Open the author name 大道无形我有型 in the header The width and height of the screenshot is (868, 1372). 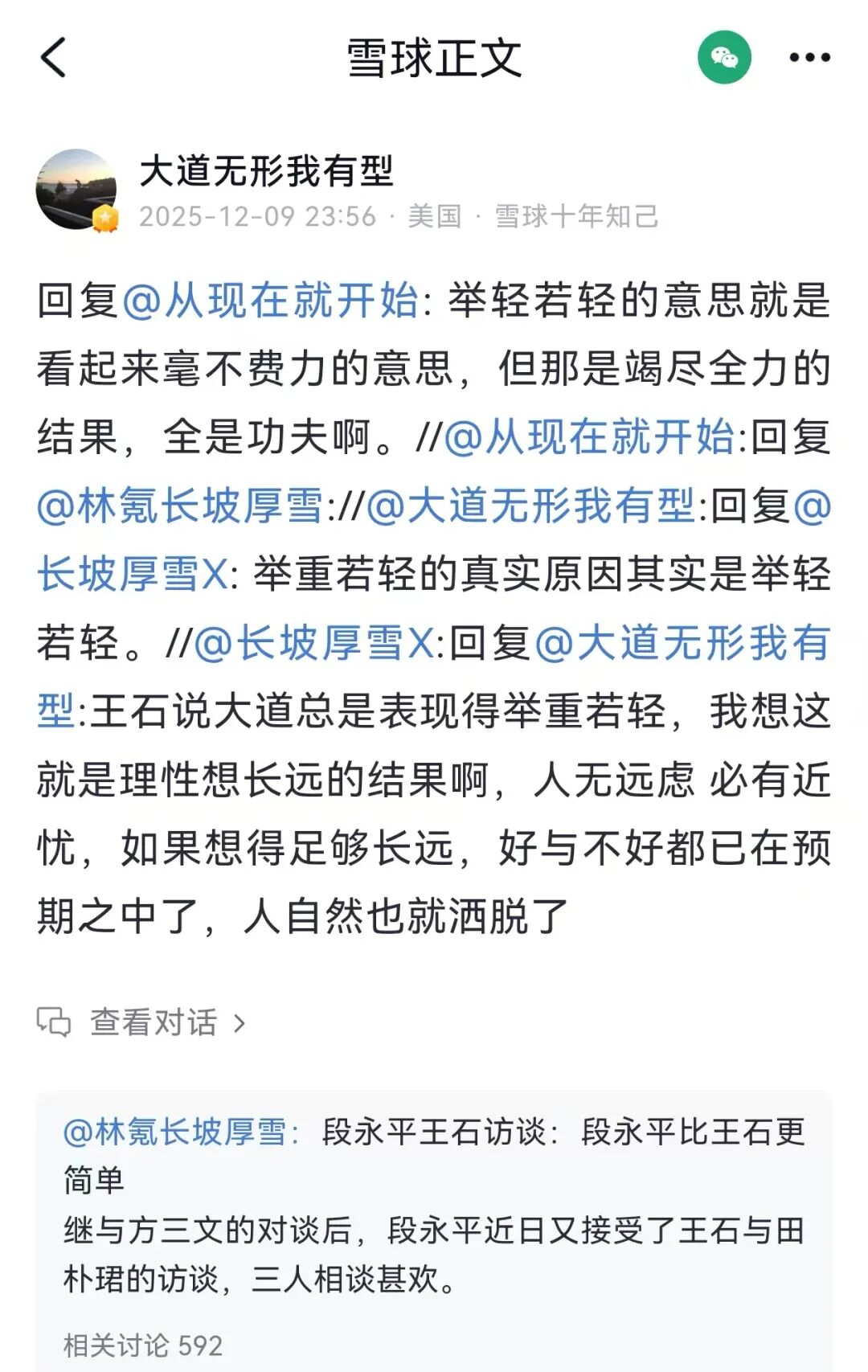click(x=266, y=171)
